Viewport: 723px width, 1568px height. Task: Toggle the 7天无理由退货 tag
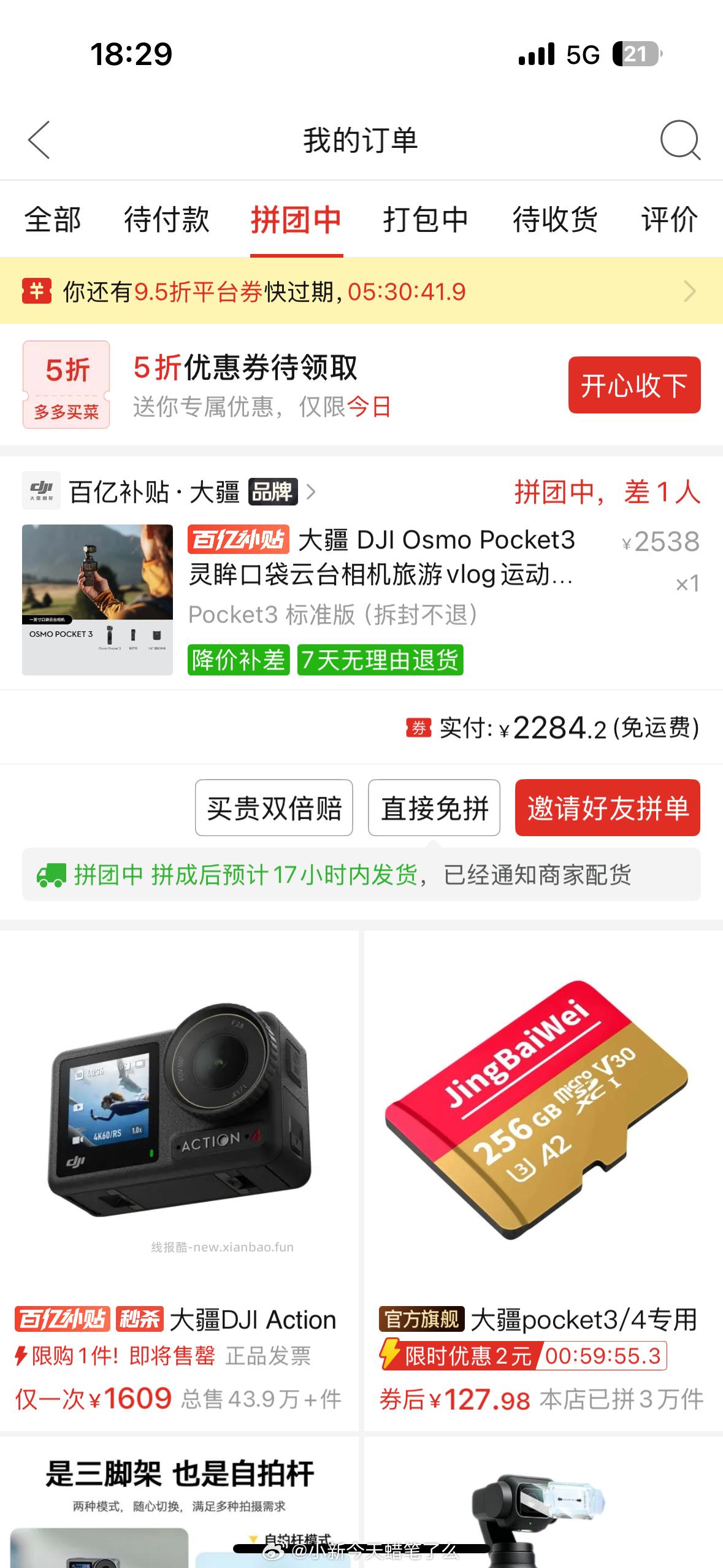pyautogui.click(x=380, y=662)
